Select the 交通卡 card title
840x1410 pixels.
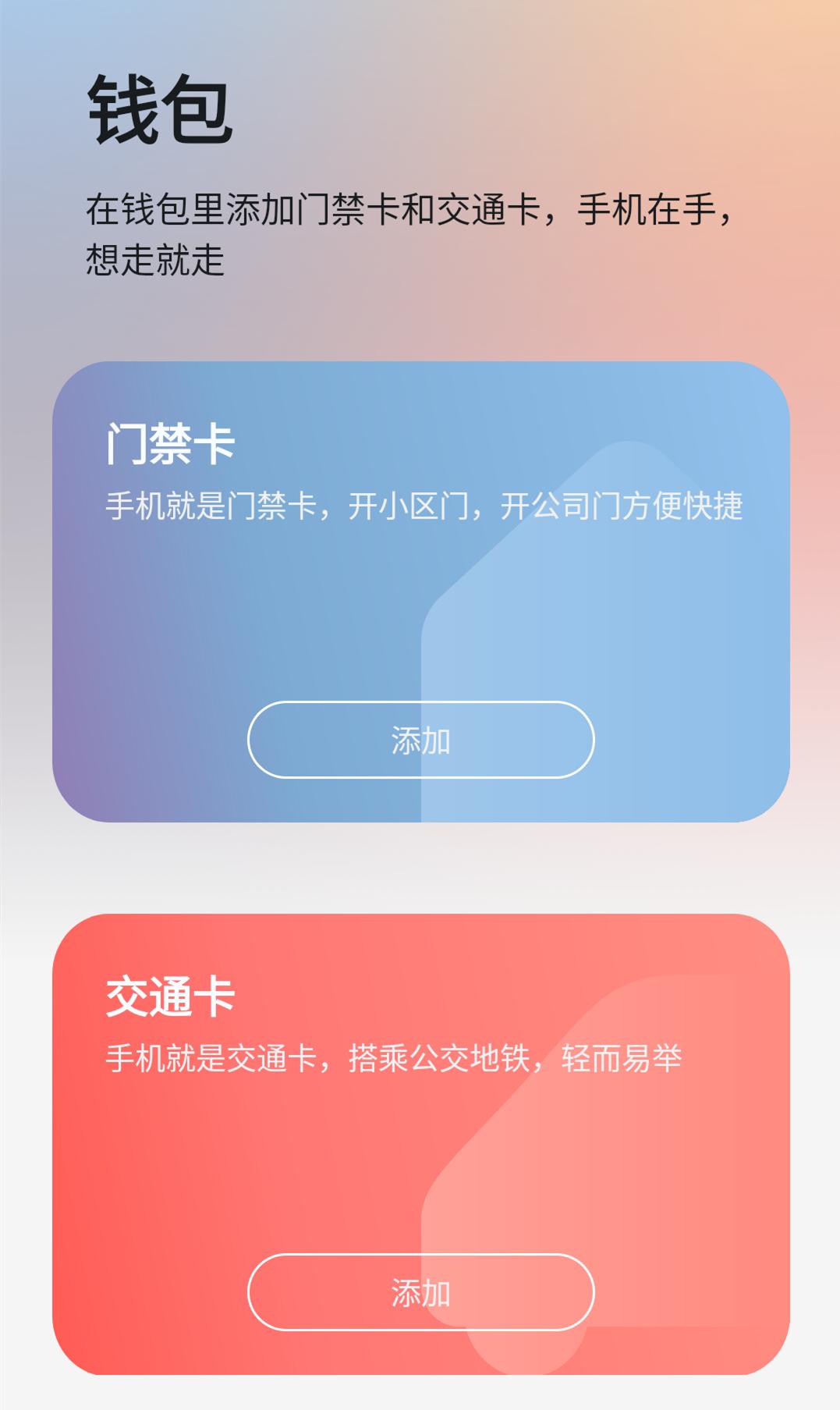[168, 993]
